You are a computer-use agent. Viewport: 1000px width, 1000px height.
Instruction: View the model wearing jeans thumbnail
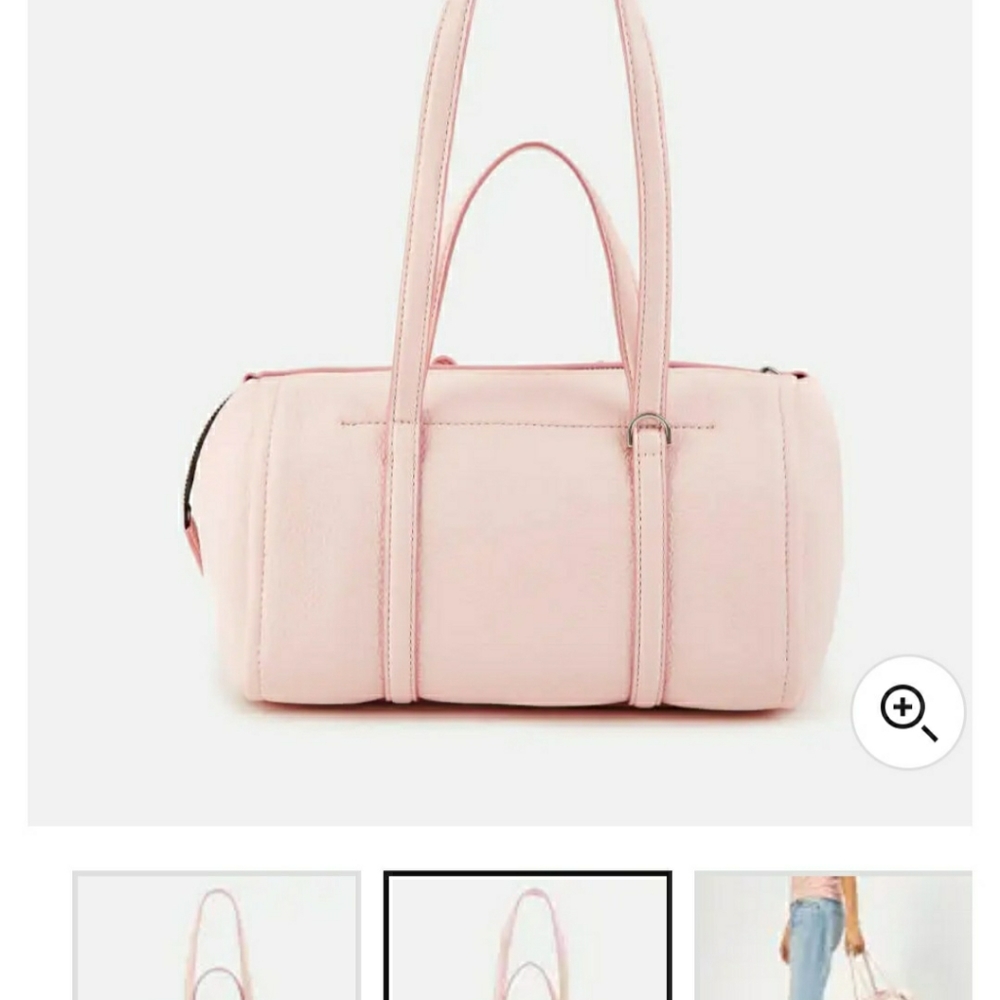[832, 938]
